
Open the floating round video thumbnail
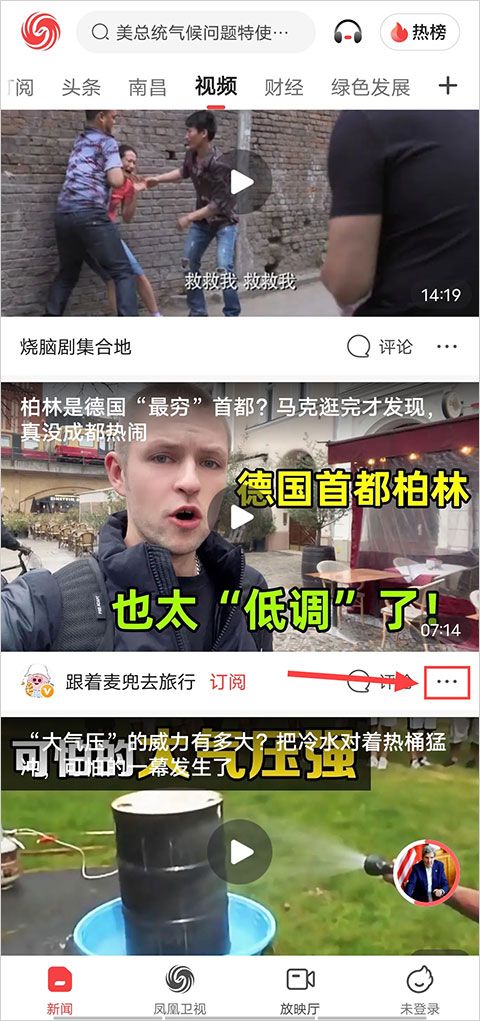coord(427,873)
